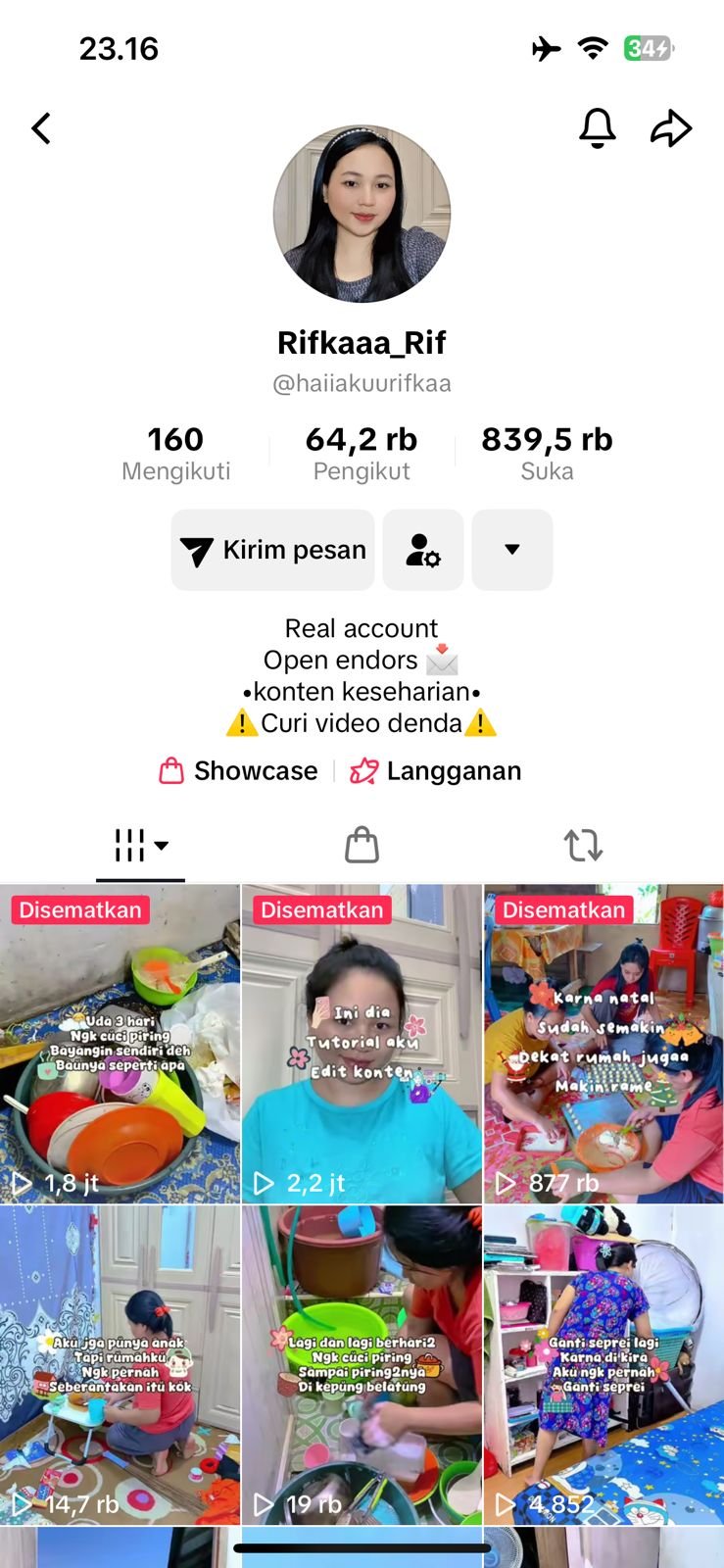View the Pengikut followers list
724x1568 pixels.
point(362,454)
